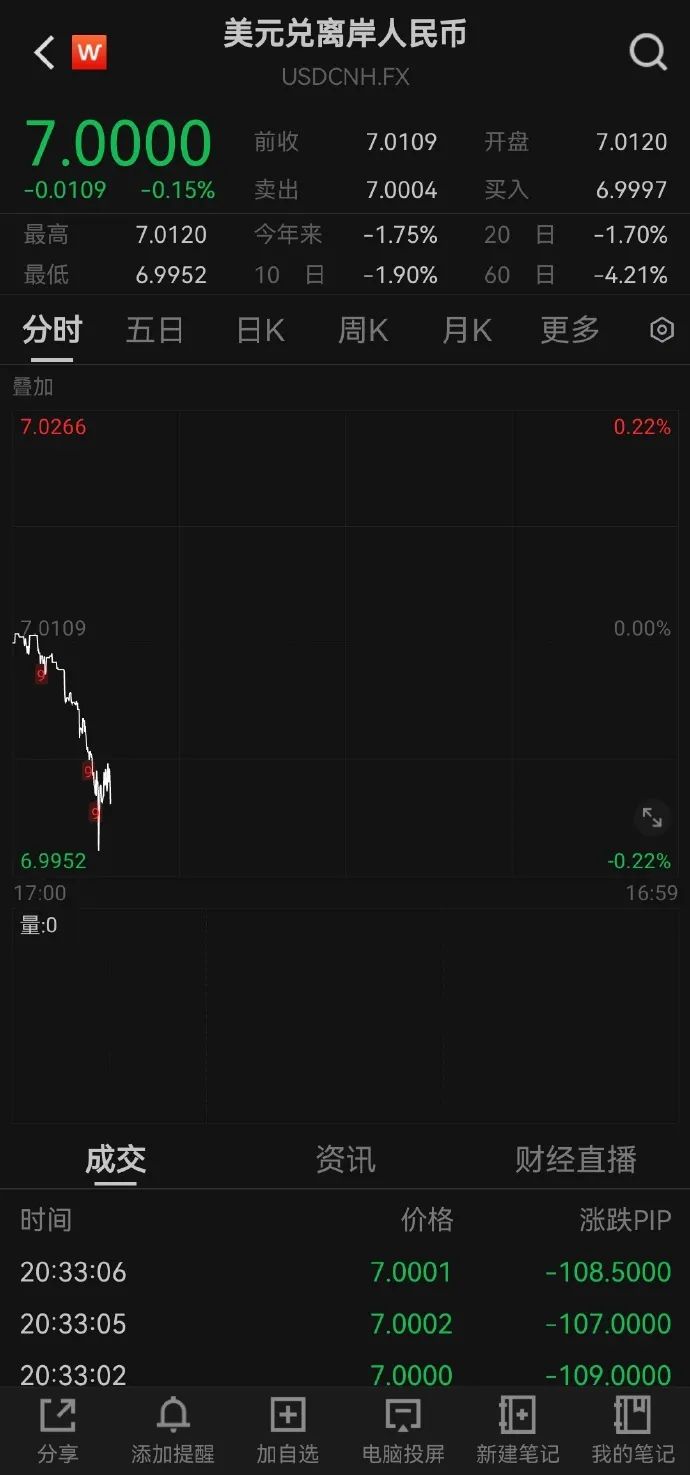Switch to the 资讯 tab
The image size is (690, 1475).
coord(345,1160)
